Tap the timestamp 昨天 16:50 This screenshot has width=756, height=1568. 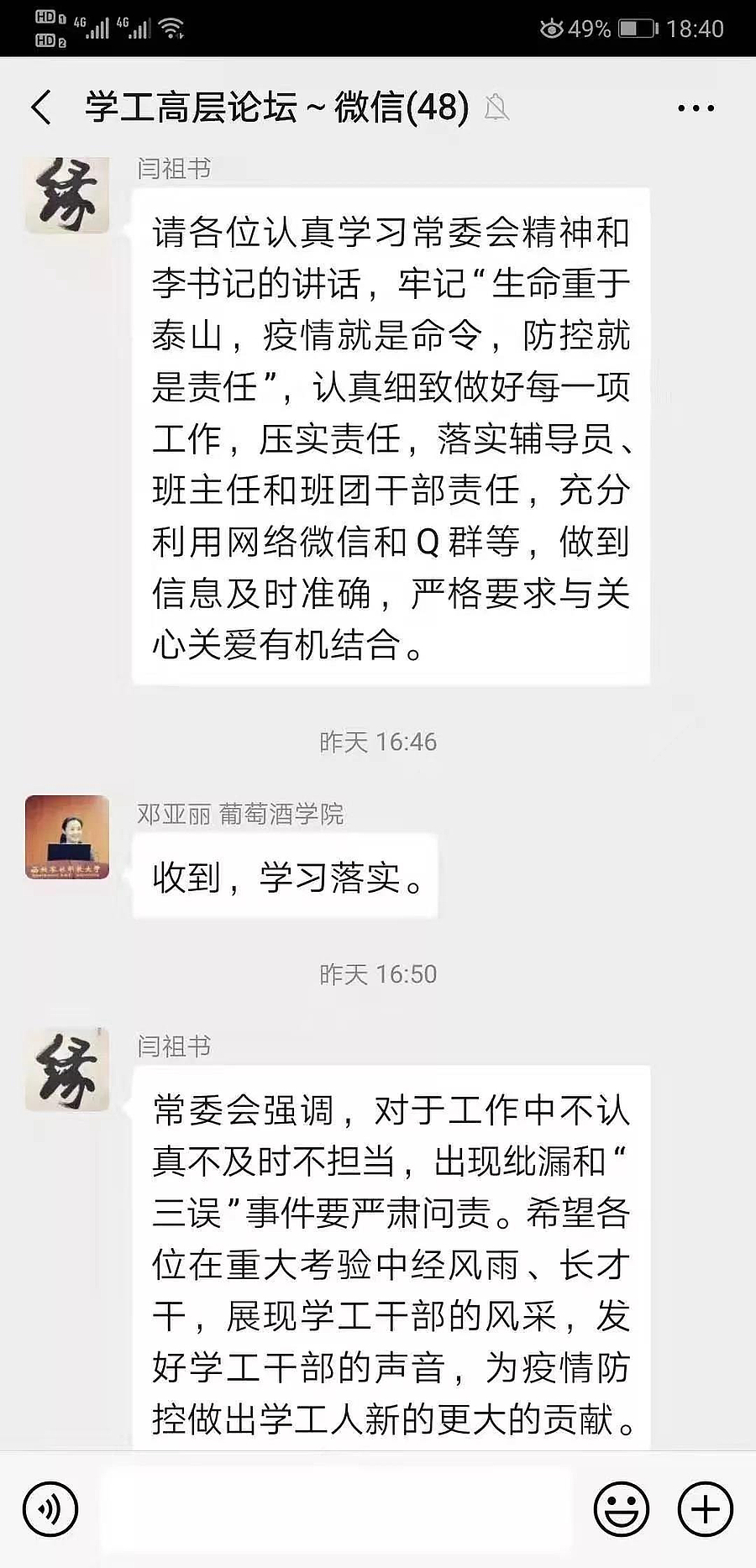377,974
